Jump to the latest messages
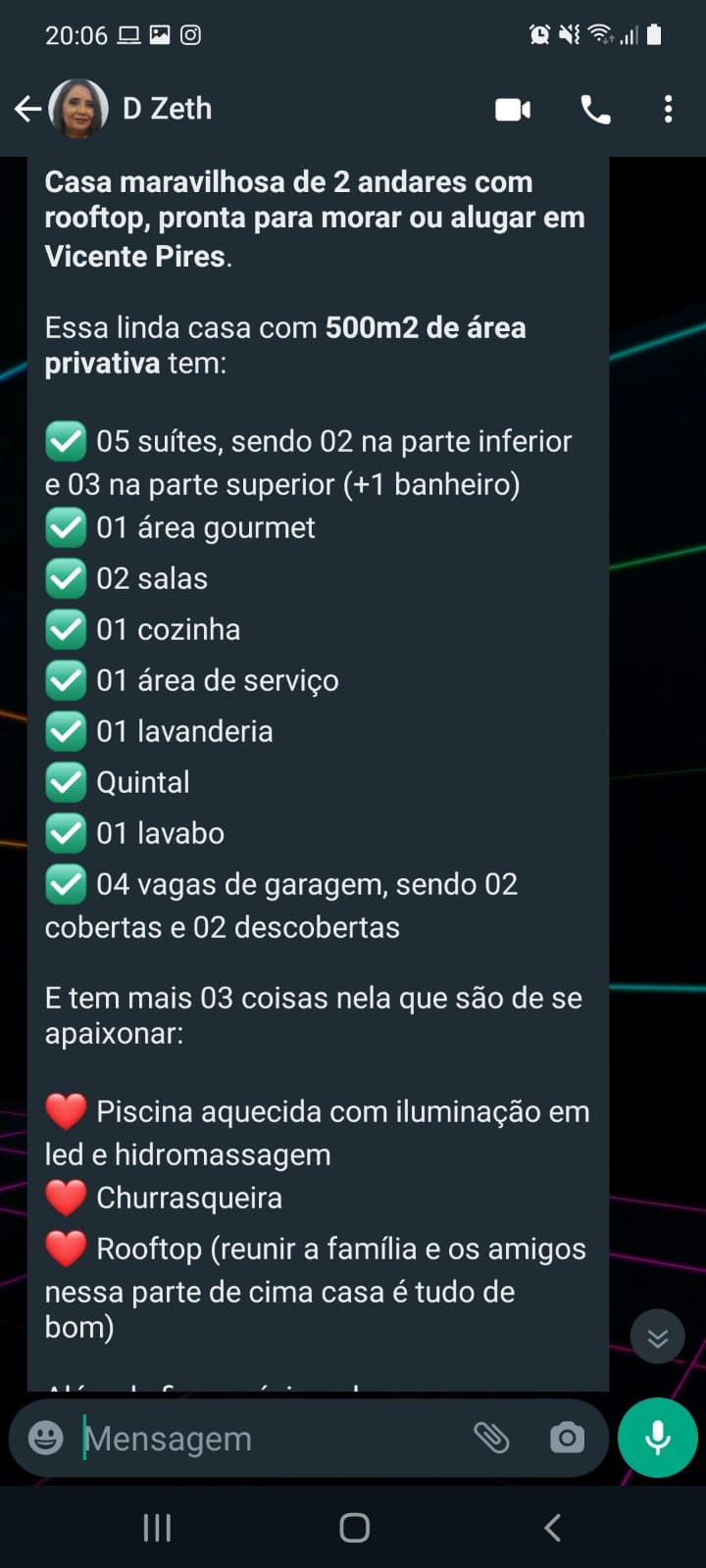This screenshot has width=706, height=1568. 657,1337
